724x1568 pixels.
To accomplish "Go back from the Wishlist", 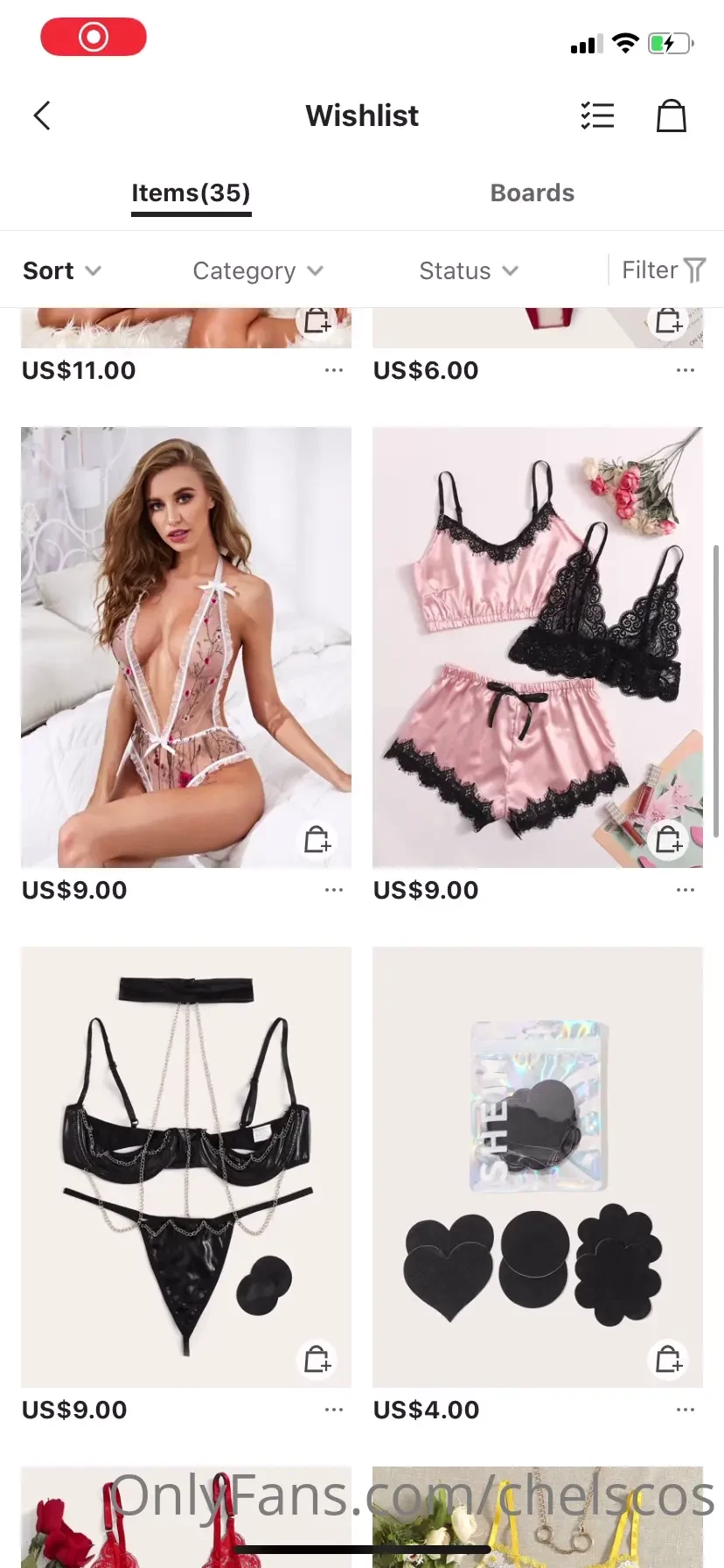I will click(42, 115).
